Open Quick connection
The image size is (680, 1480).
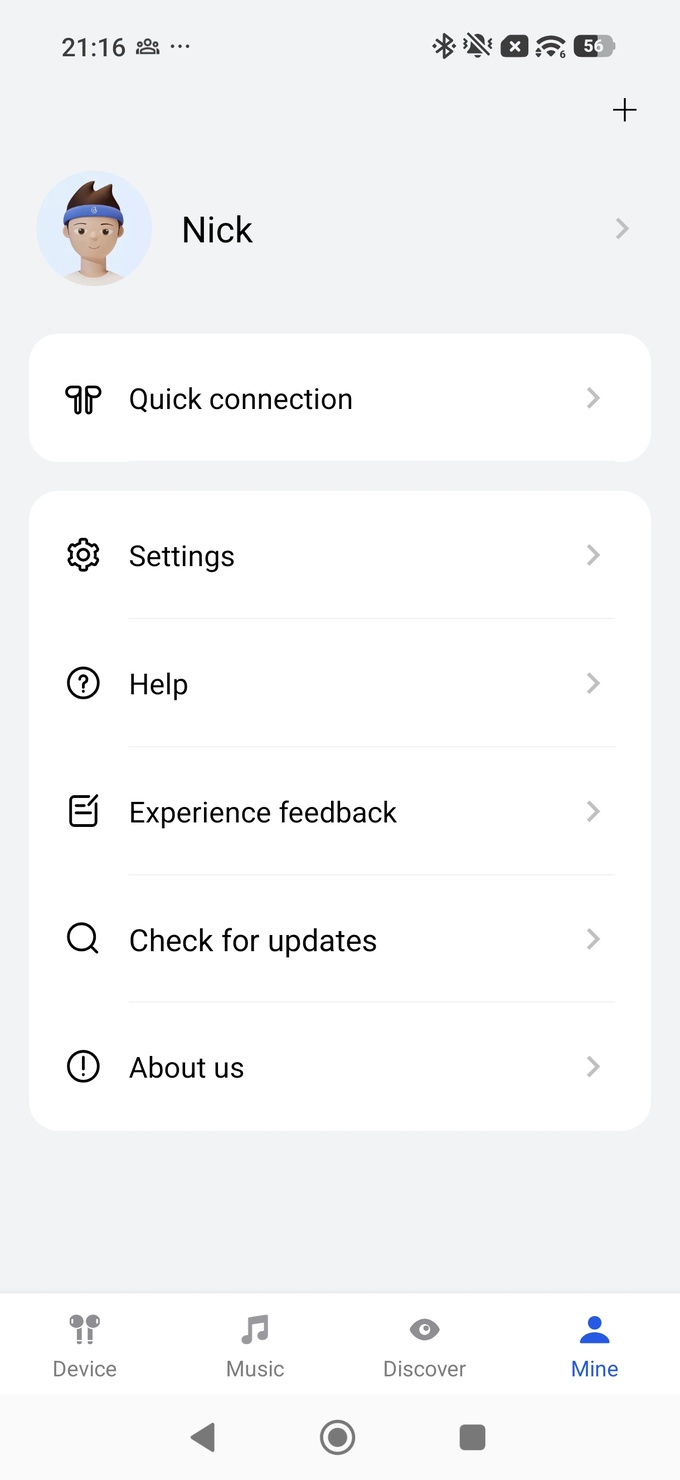(x=340, y=398)
